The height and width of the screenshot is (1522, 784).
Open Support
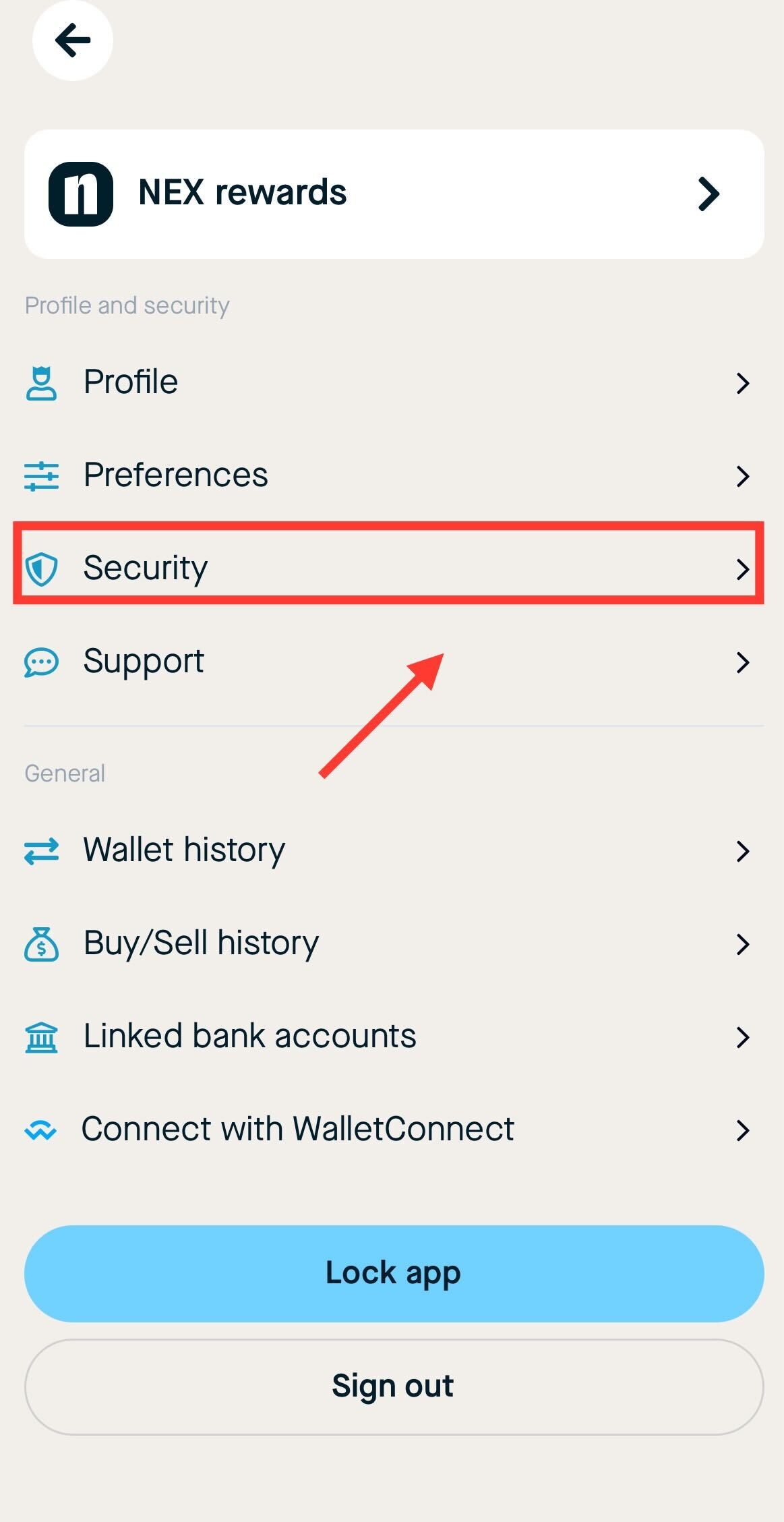coord(388,662)
